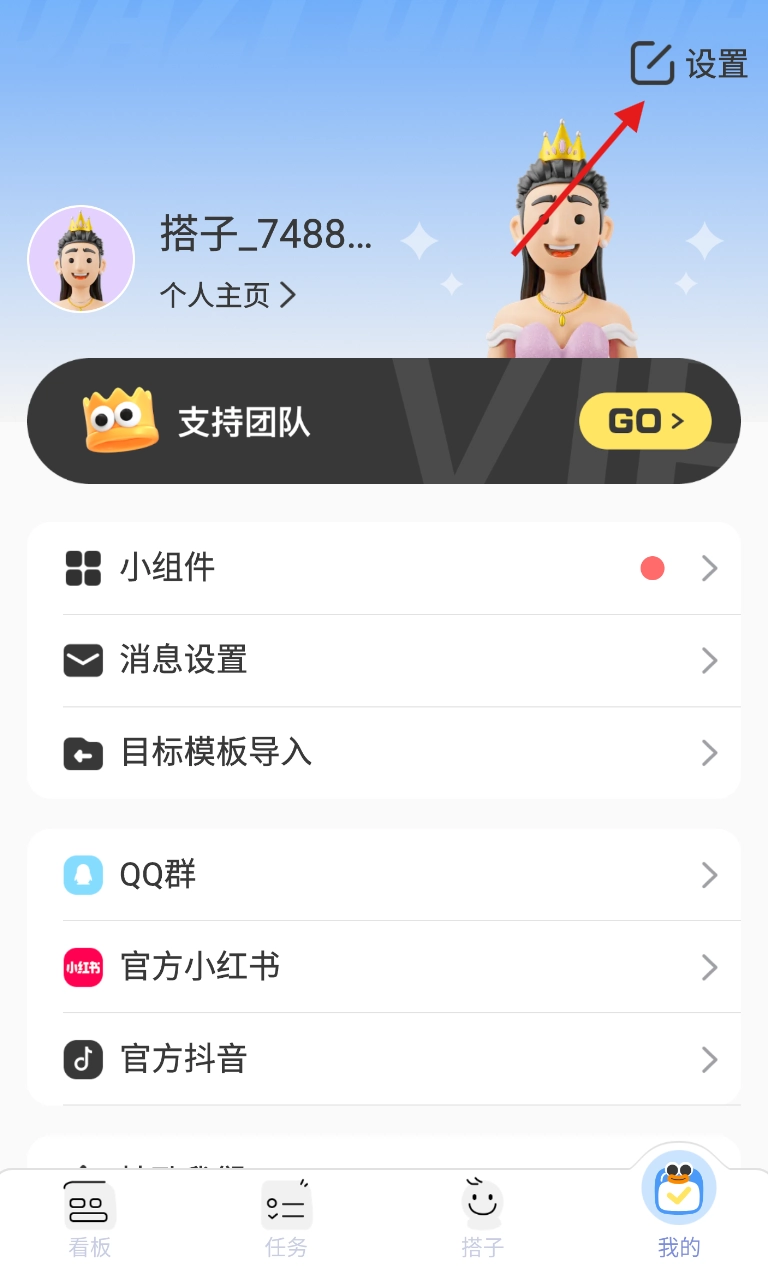Open 官方小红书
Screen dimensions: 768x1279
(384, 967)
